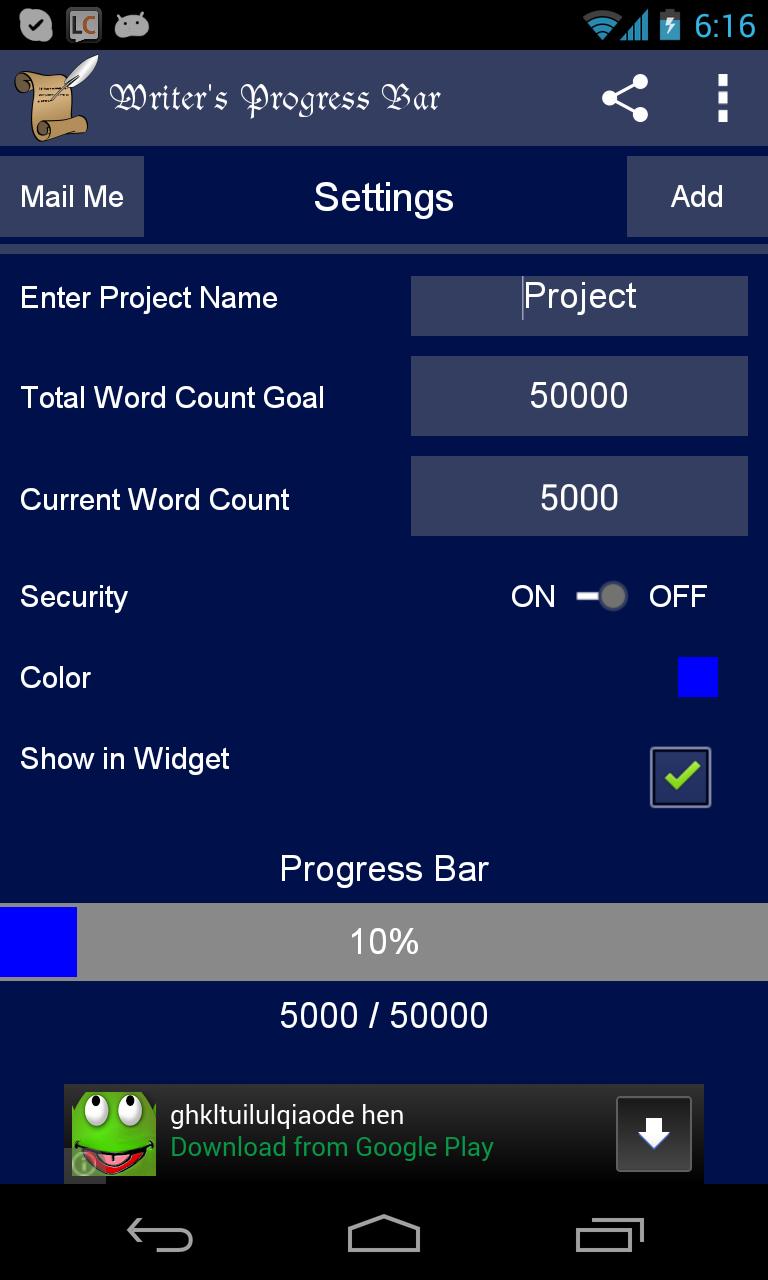Screen dimensions: 768x1280
Task: Tap the download arrow on the ad banner
Action: coord(654,1133)
